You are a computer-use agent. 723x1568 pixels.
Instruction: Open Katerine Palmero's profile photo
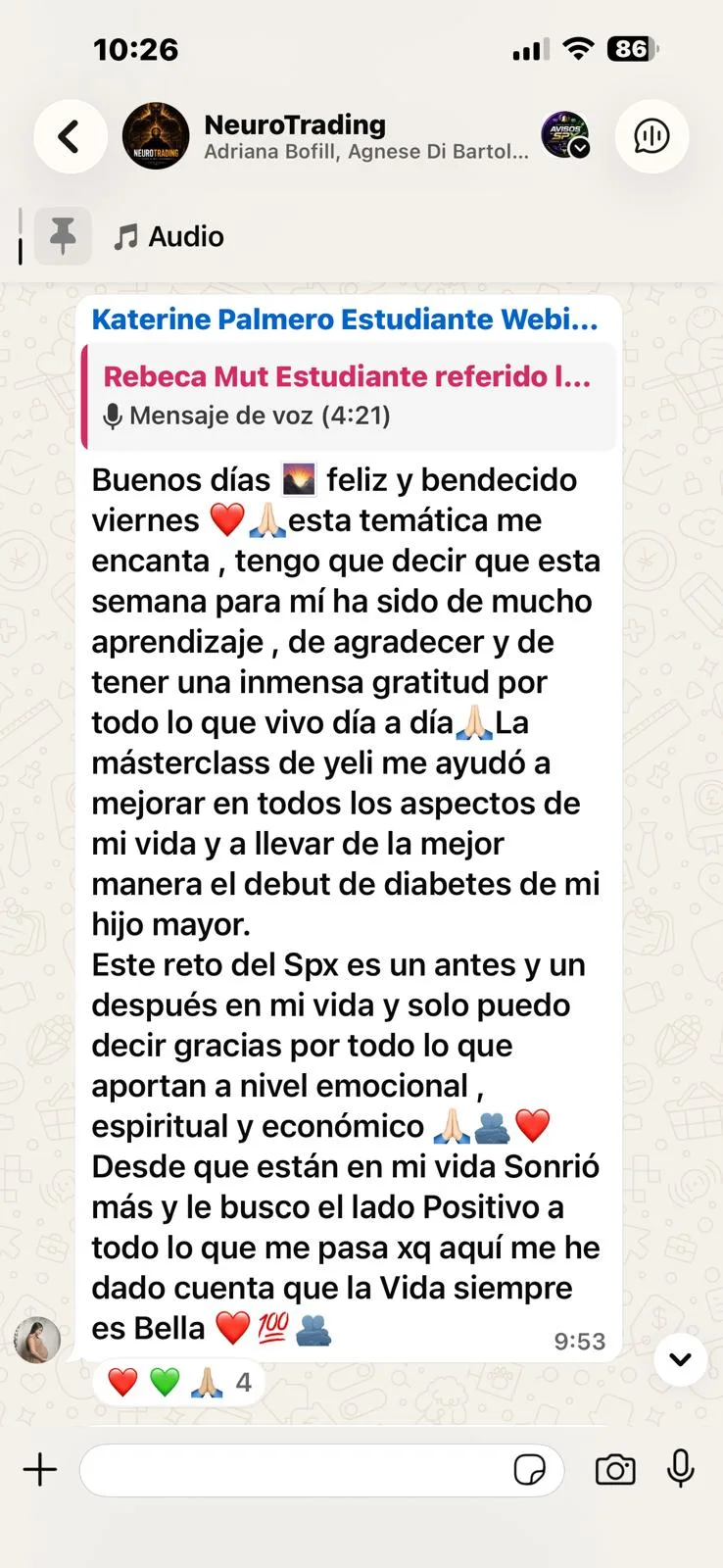(37, 1340)
